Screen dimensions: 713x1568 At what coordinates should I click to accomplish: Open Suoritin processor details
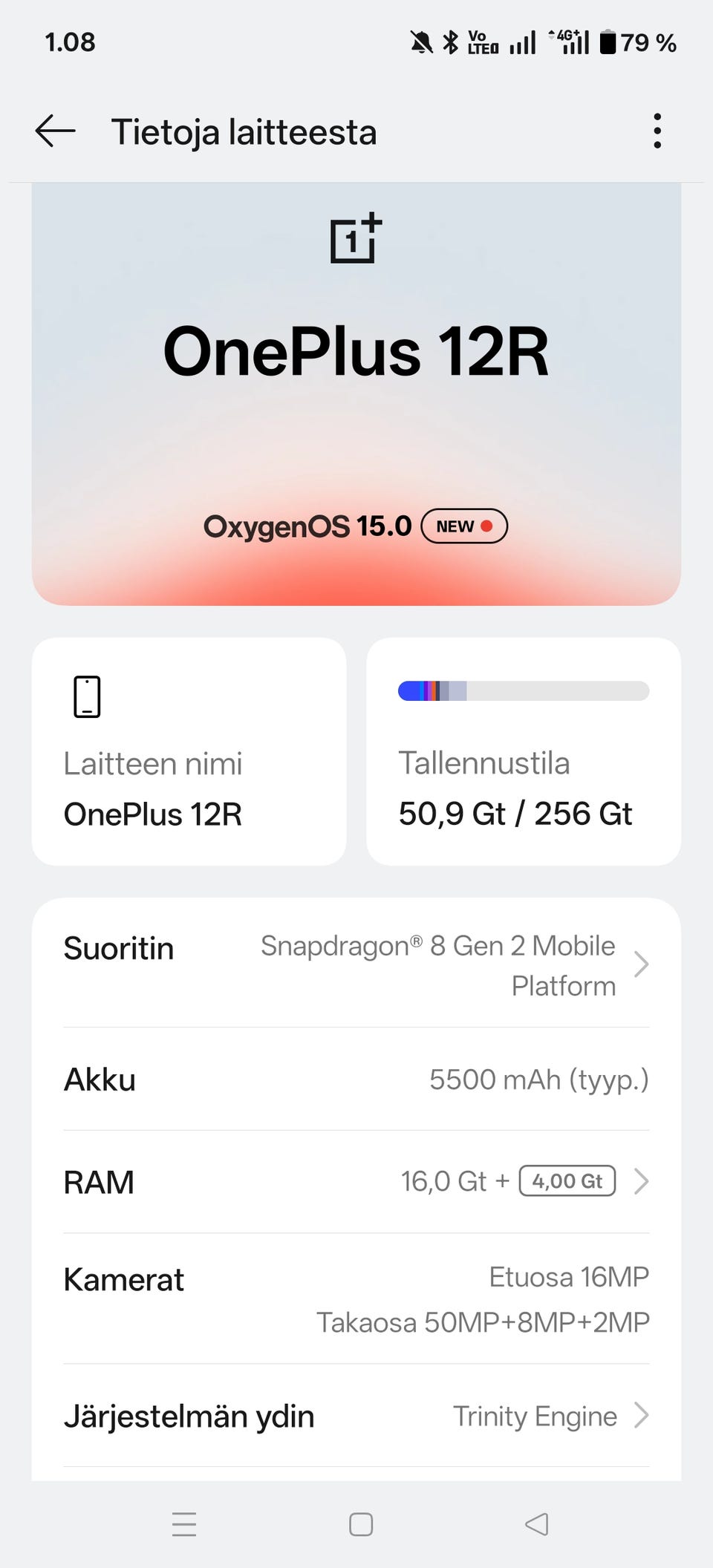356,964
